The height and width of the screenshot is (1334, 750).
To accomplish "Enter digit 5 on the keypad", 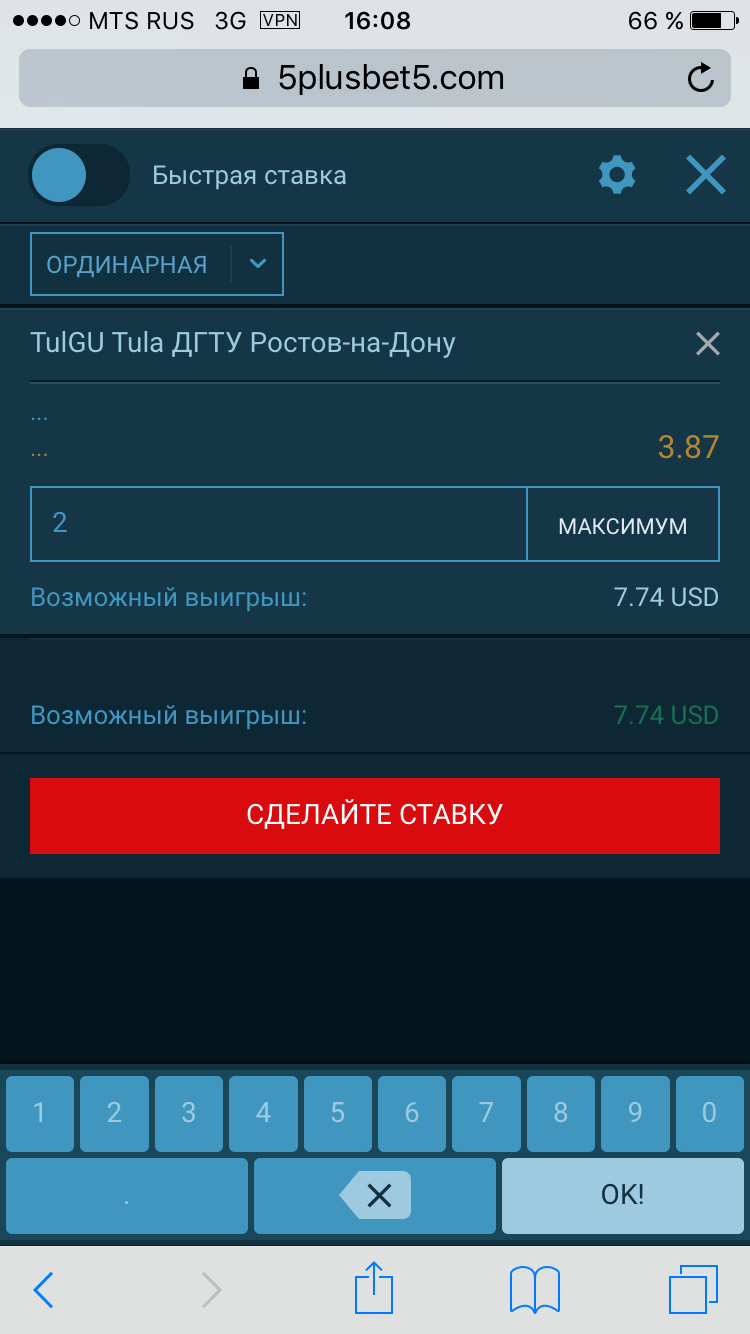I will (x=337, y=1113).
